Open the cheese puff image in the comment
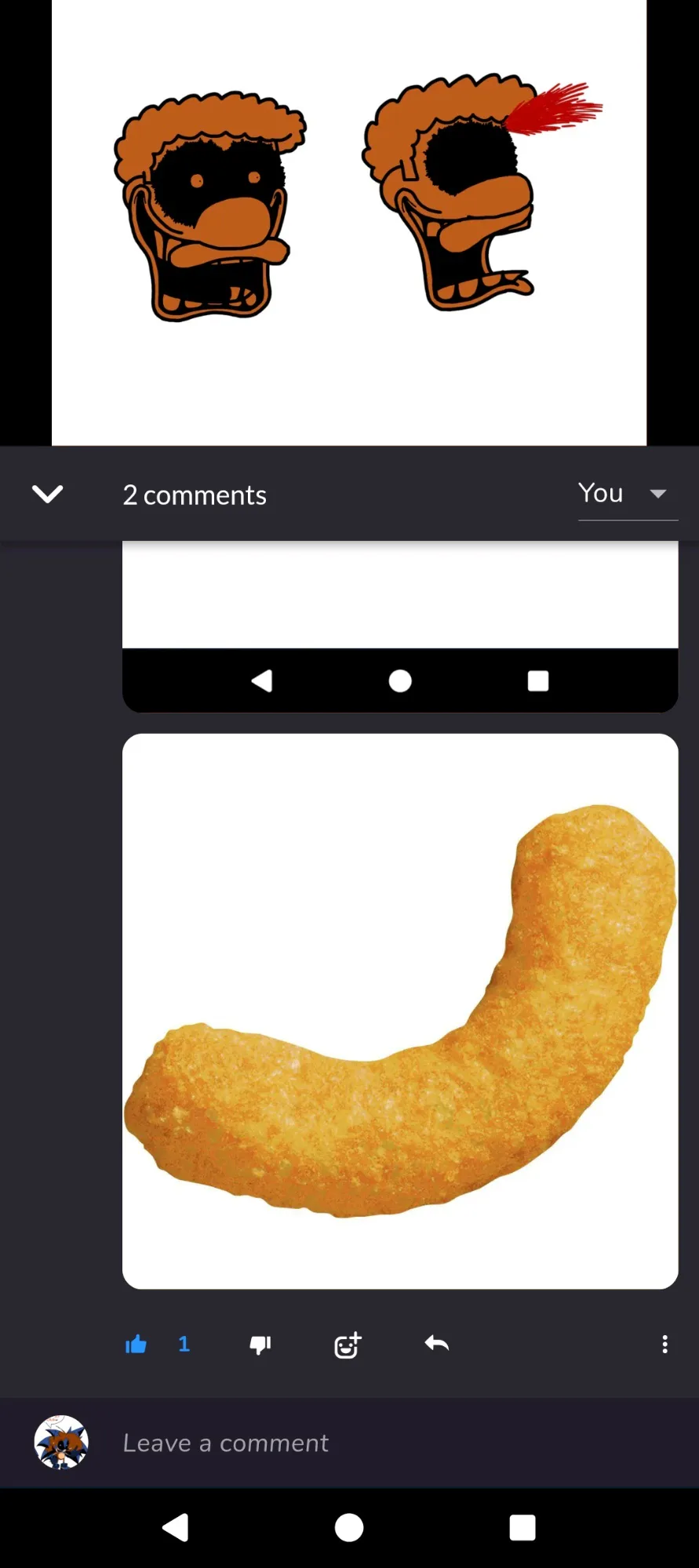 point(400,1011)
